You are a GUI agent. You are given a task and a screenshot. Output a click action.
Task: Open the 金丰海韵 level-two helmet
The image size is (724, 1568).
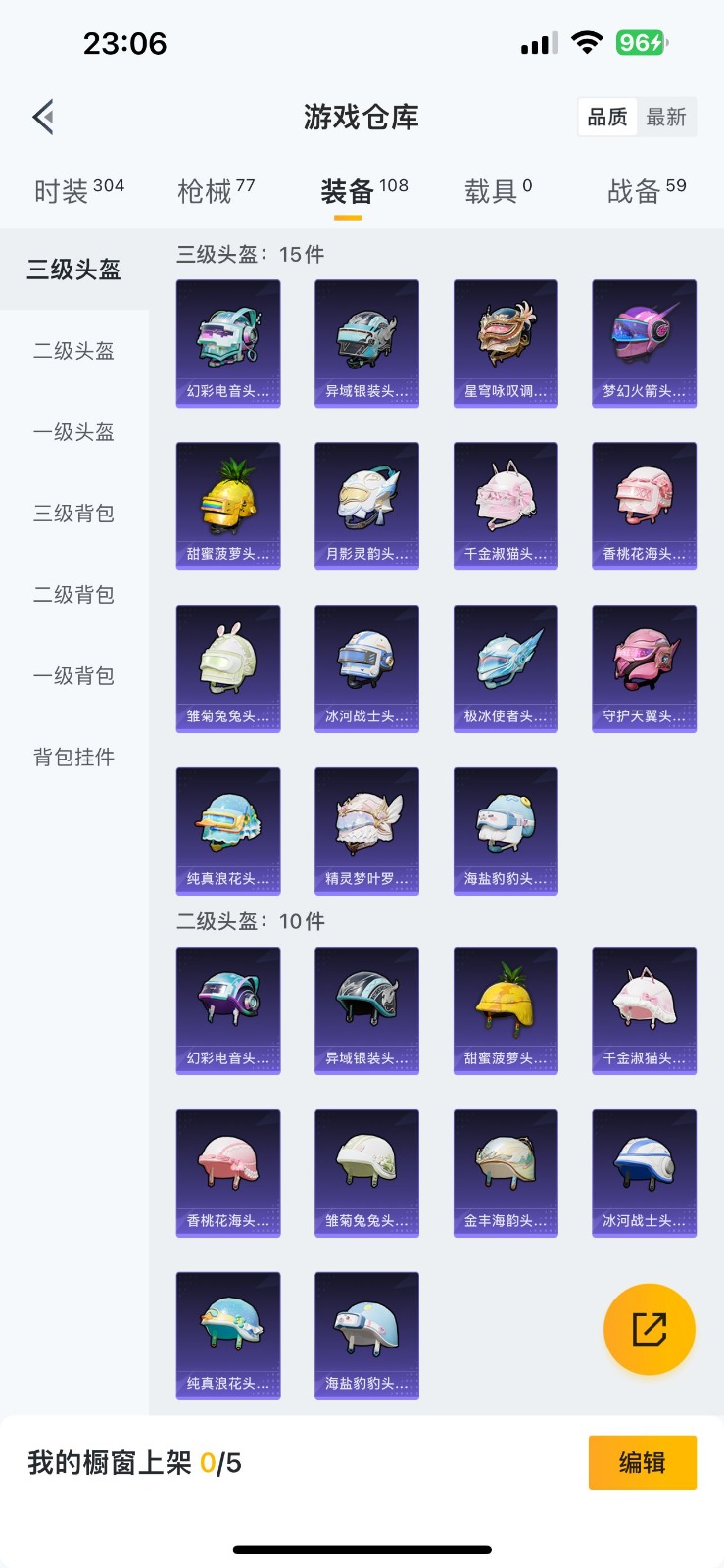click(506, 1173)
